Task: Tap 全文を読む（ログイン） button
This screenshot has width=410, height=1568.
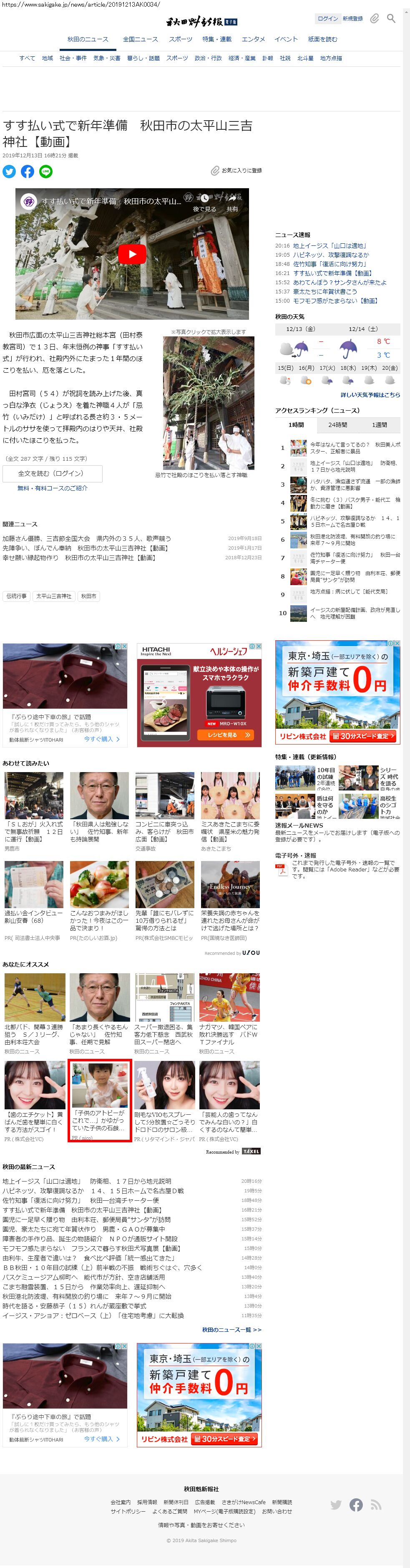Action: click(52, 474)
